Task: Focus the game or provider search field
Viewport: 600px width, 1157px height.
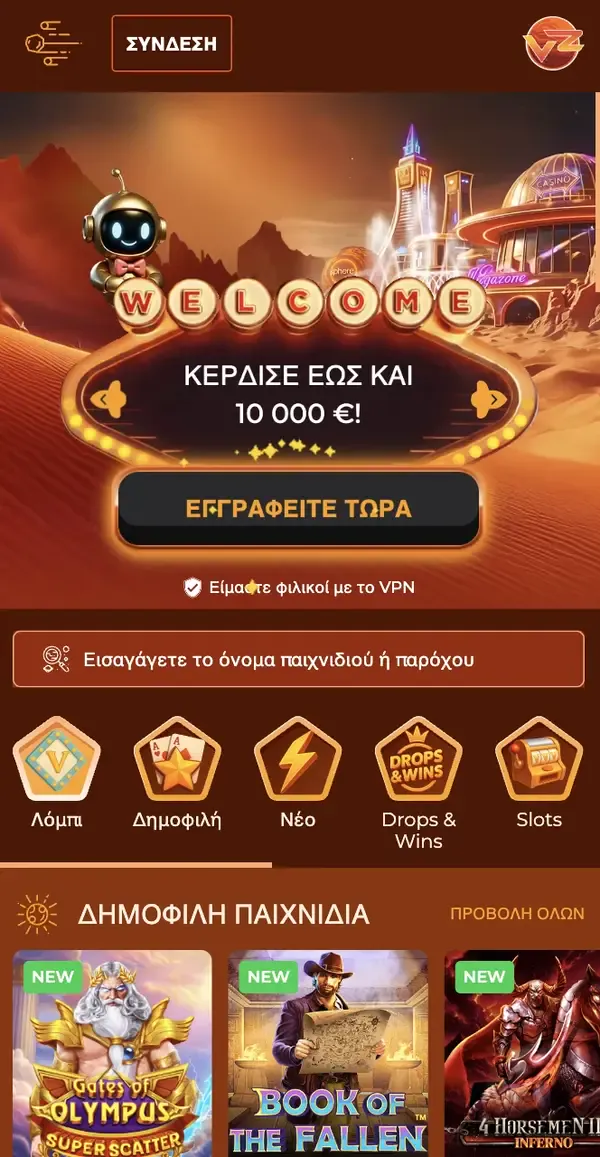Action: pos(298,660)
